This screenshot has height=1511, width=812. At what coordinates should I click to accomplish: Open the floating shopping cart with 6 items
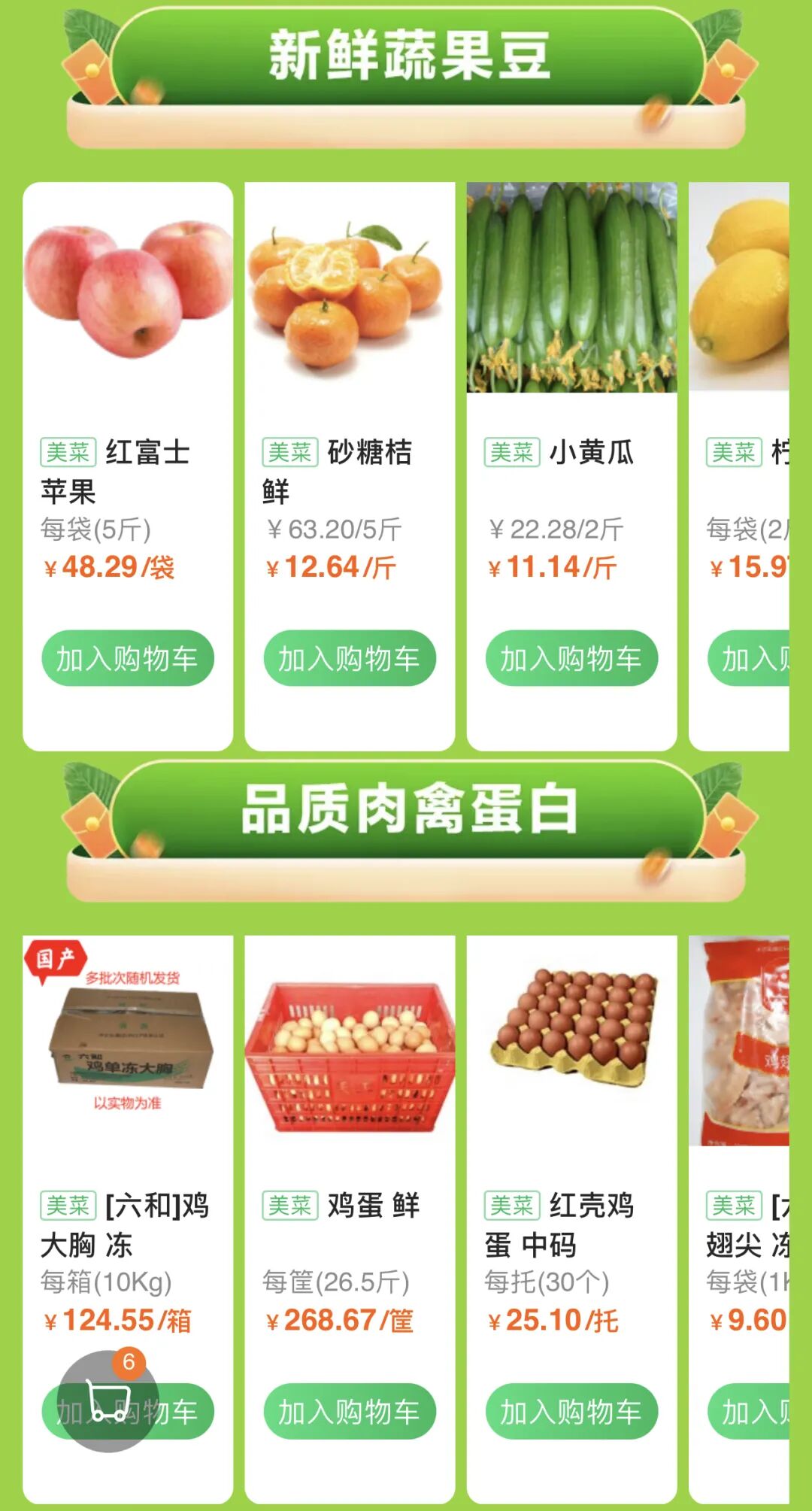[108, 1401]
